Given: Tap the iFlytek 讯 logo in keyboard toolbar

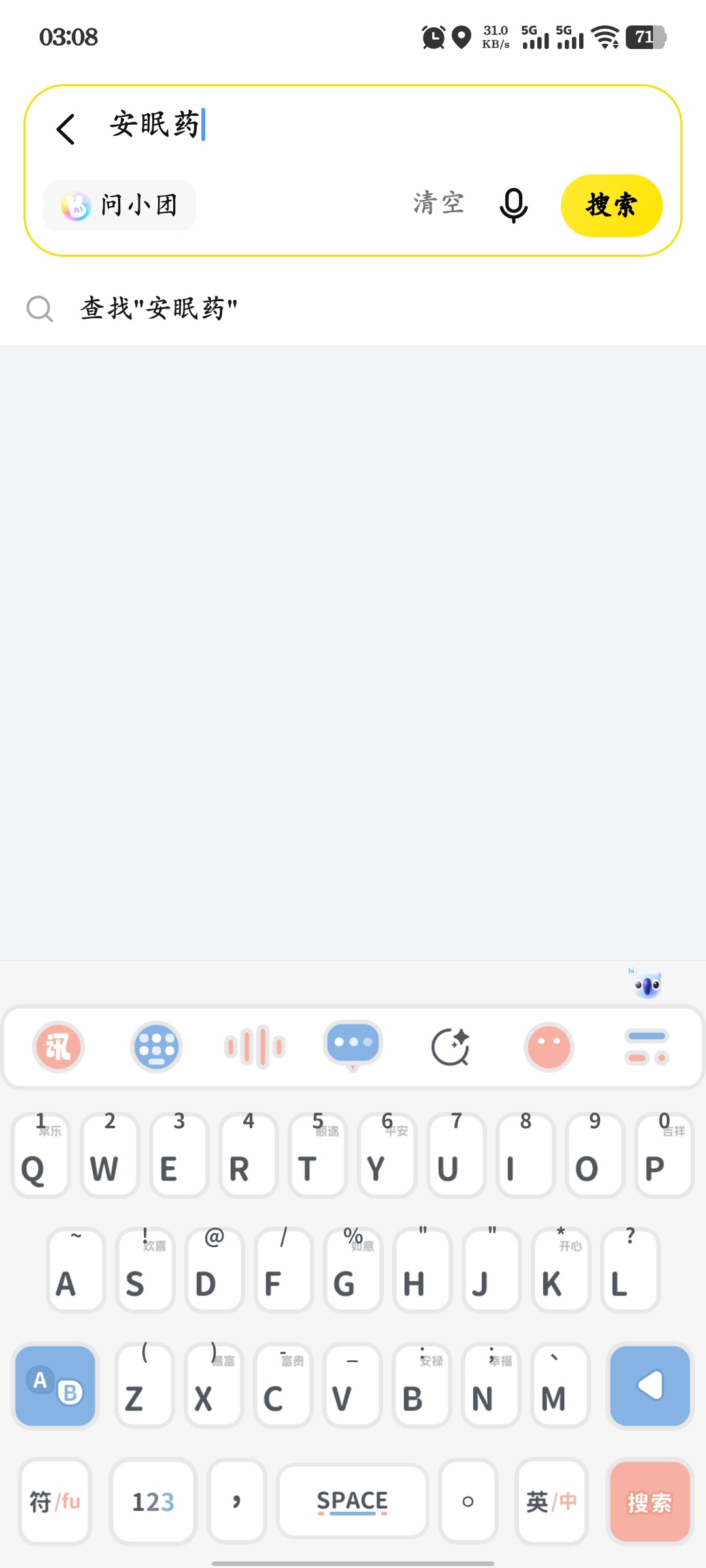Looking at the screenshot, I should tap(58, 1047).
